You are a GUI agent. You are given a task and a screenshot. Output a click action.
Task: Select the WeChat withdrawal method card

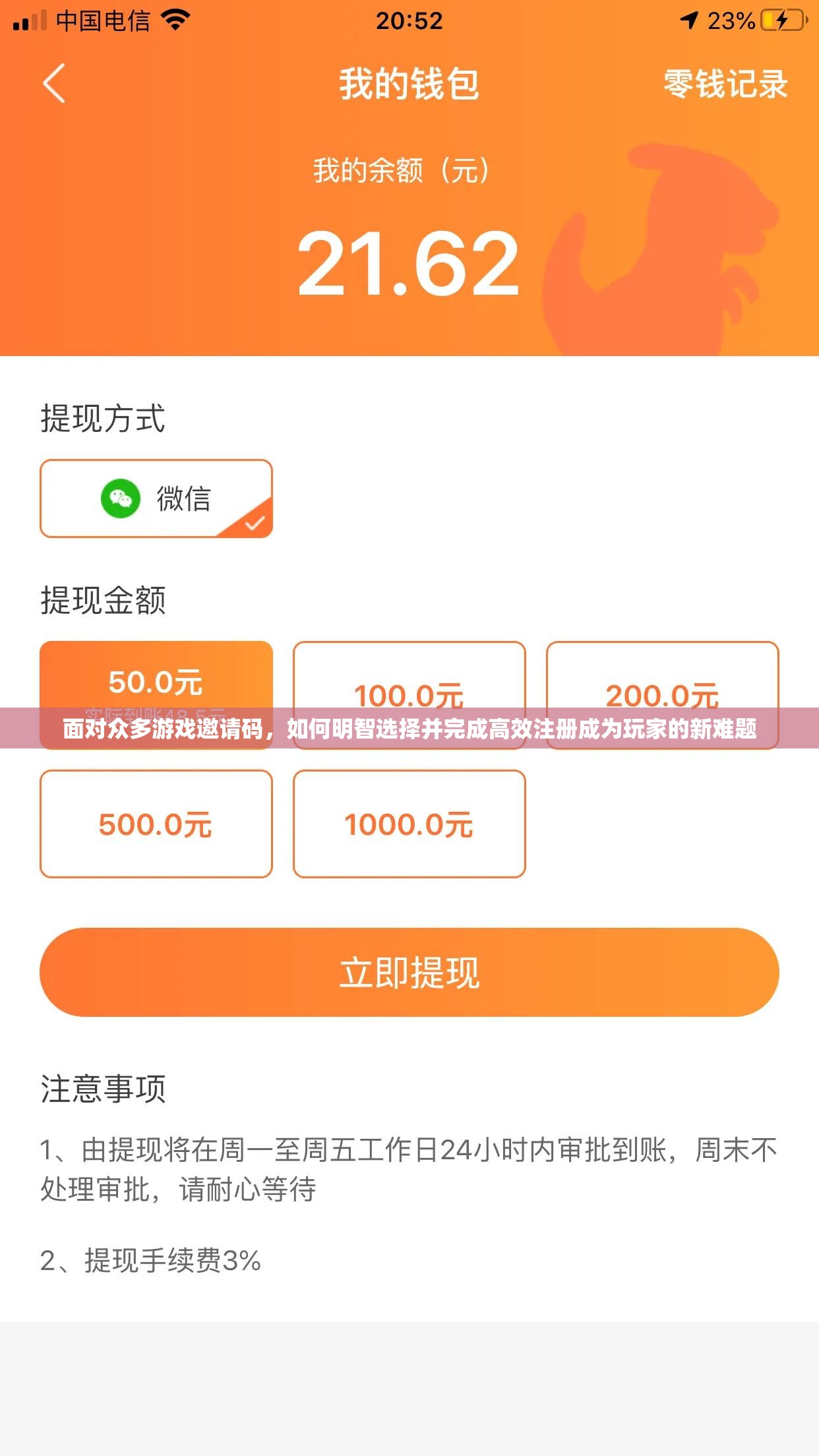(x=156, y=500)
